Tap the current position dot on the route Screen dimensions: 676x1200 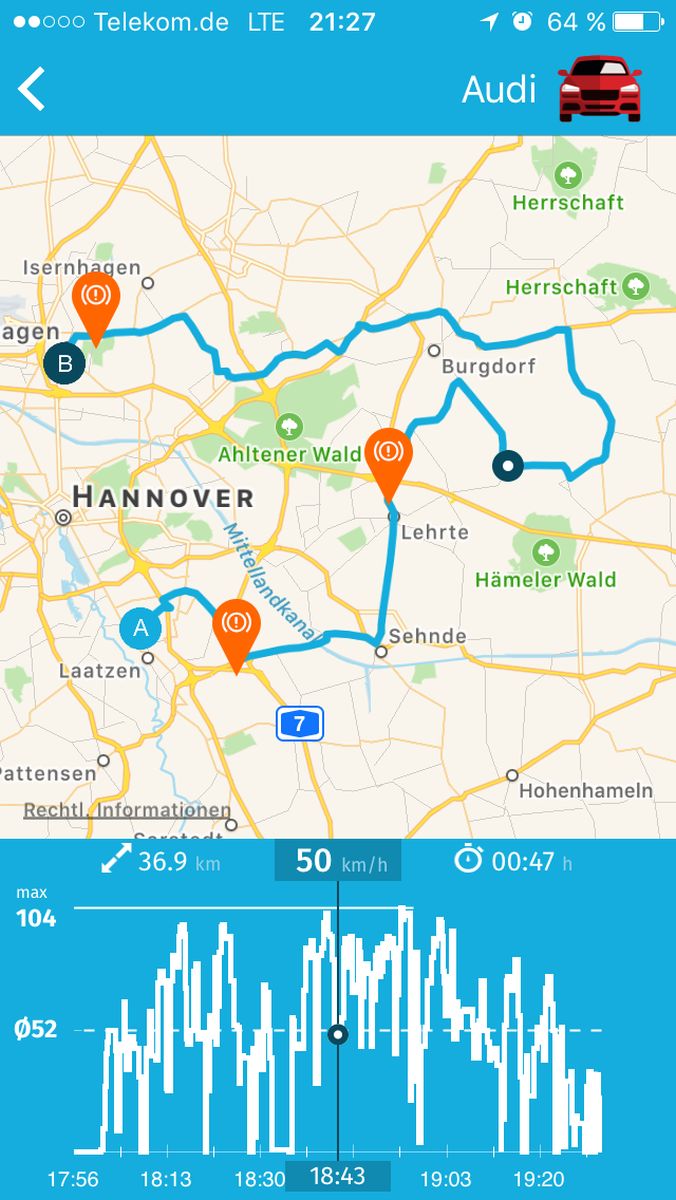click(x=508, y=465)
